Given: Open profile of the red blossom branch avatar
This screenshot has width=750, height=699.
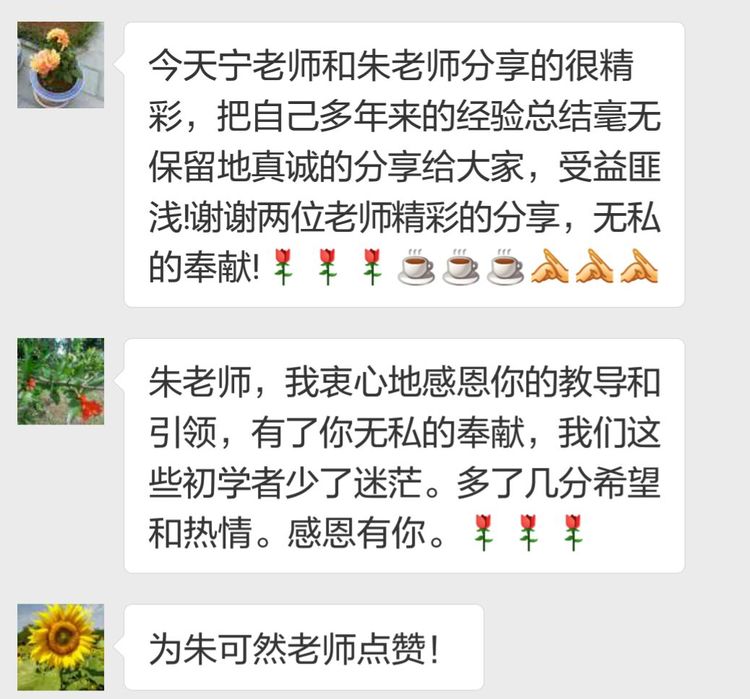Looking at the screenshot, I should 60,381.
